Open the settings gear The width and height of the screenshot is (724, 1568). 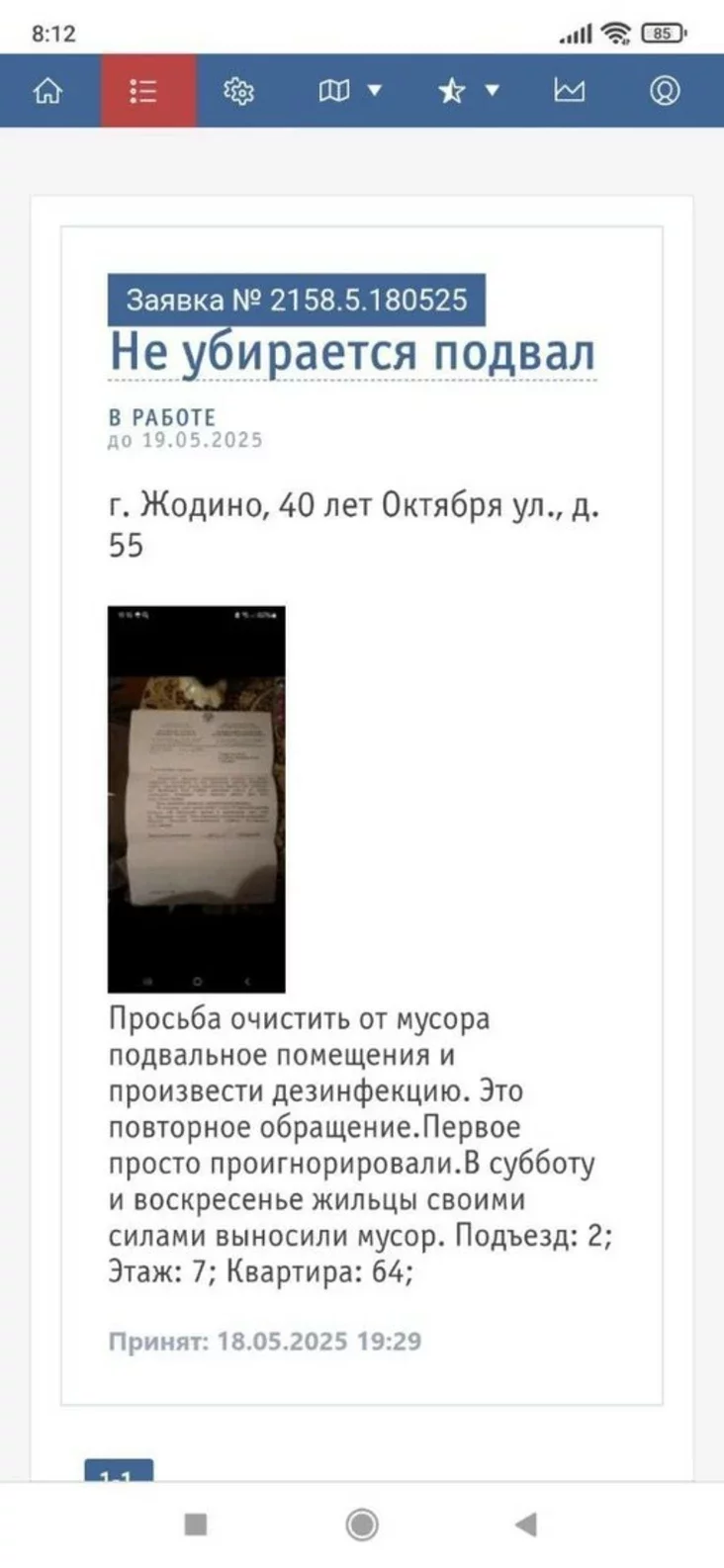click(x=238, y=91)
